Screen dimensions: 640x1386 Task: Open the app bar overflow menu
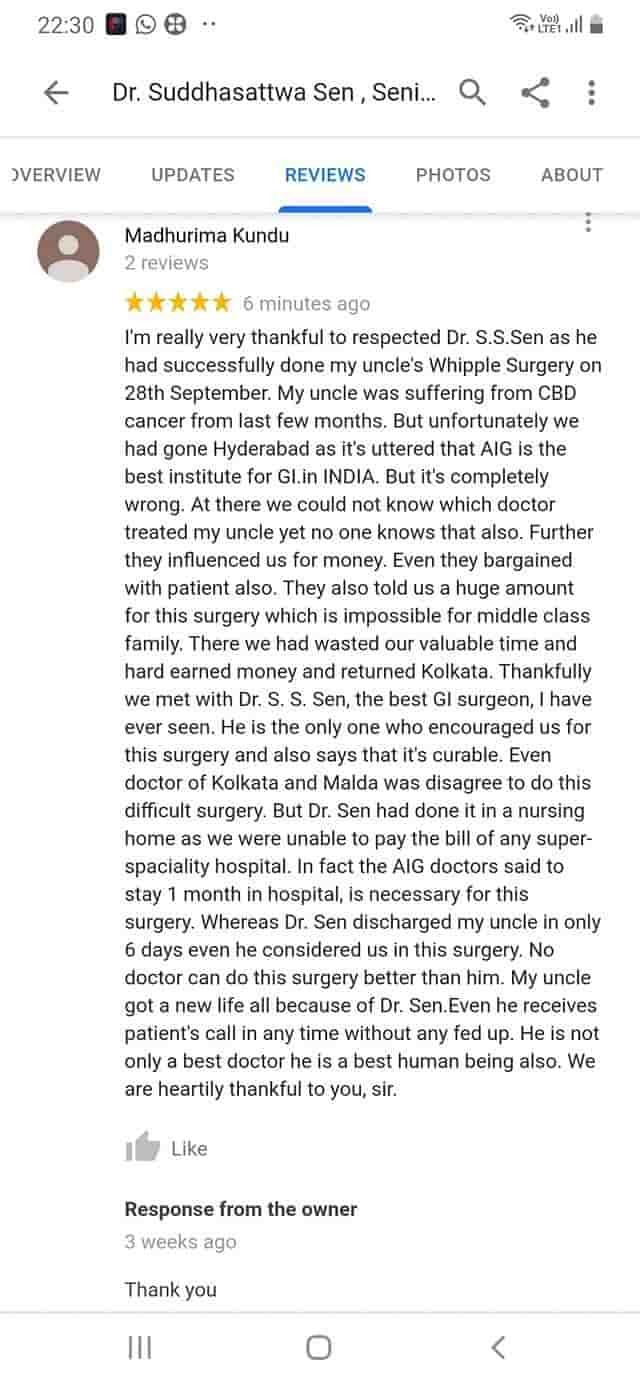coord(592,93)
